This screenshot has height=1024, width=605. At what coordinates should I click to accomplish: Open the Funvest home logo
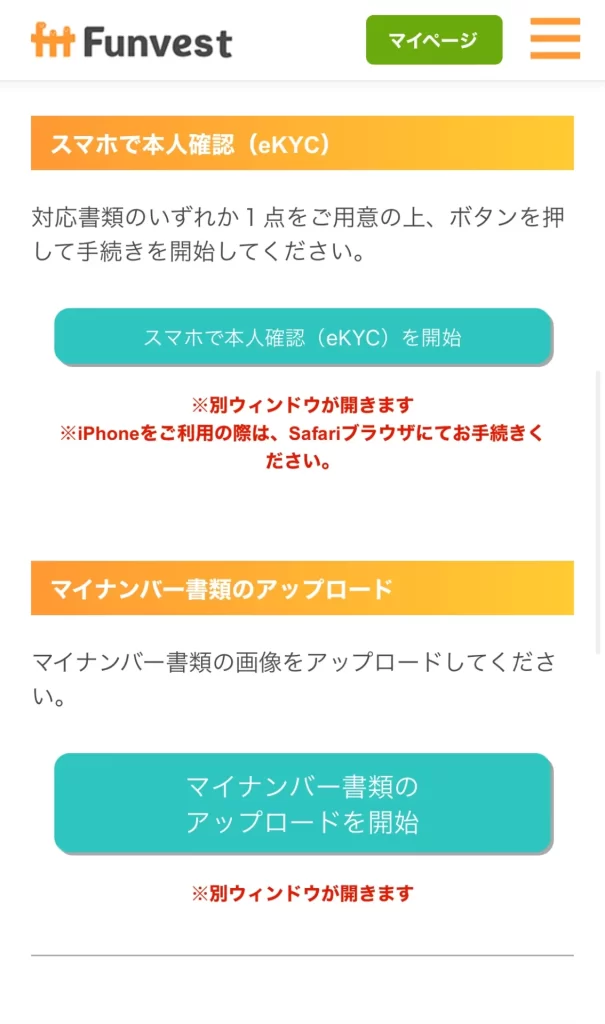pos(131,41)
